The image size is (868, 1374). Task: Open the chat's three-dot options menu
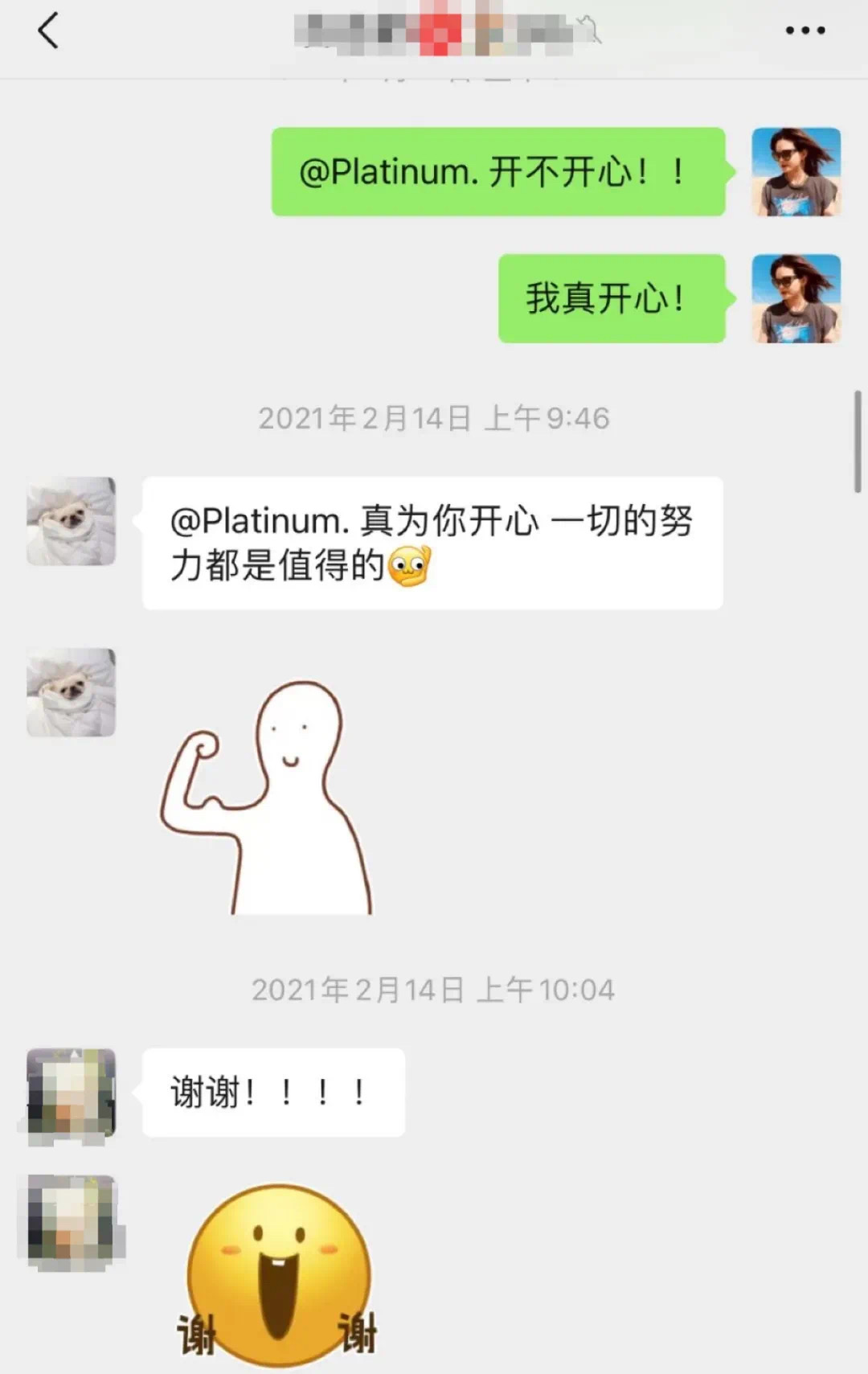pos(805,31)
